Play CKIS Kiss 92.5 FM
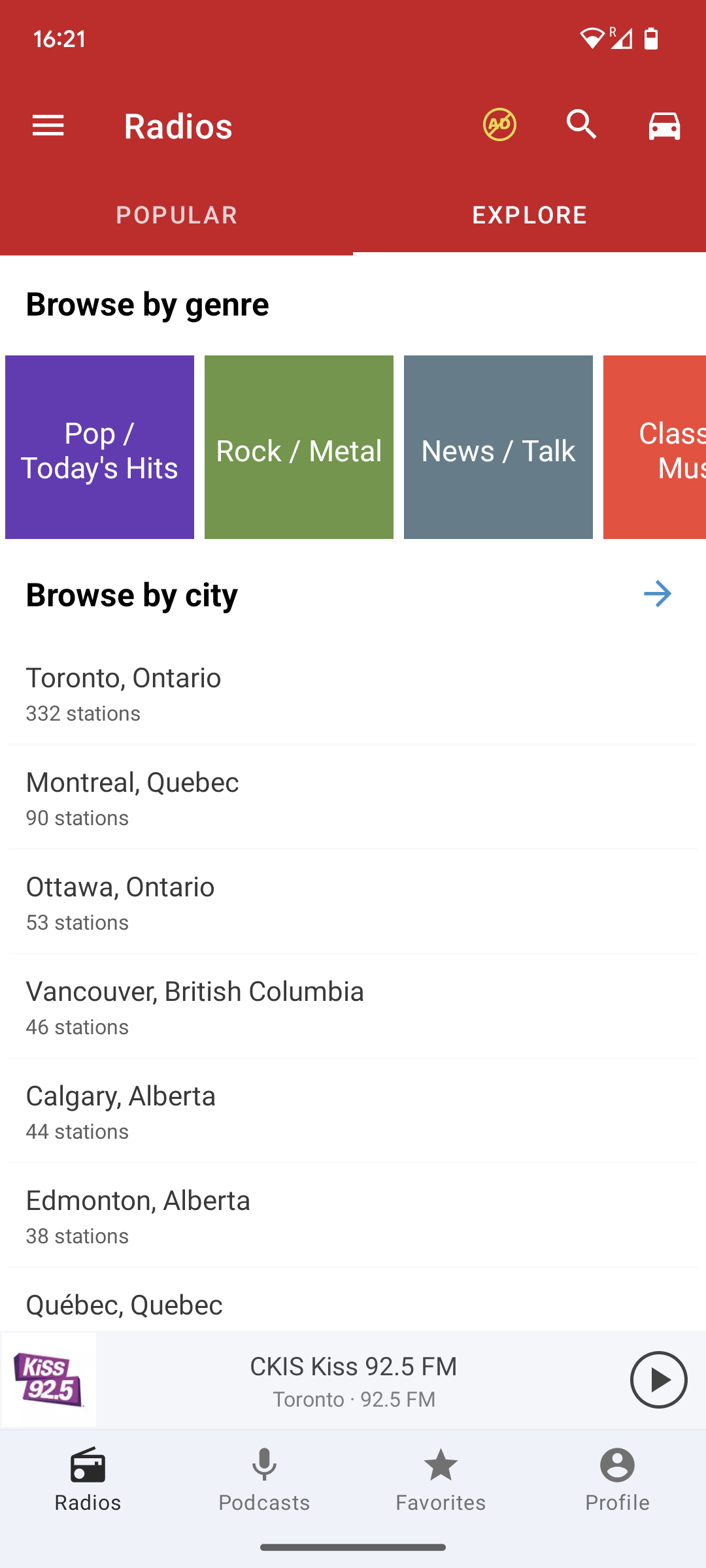Image resolution: width=706 pixels, height=1568 pixels. click(658, 1380)
